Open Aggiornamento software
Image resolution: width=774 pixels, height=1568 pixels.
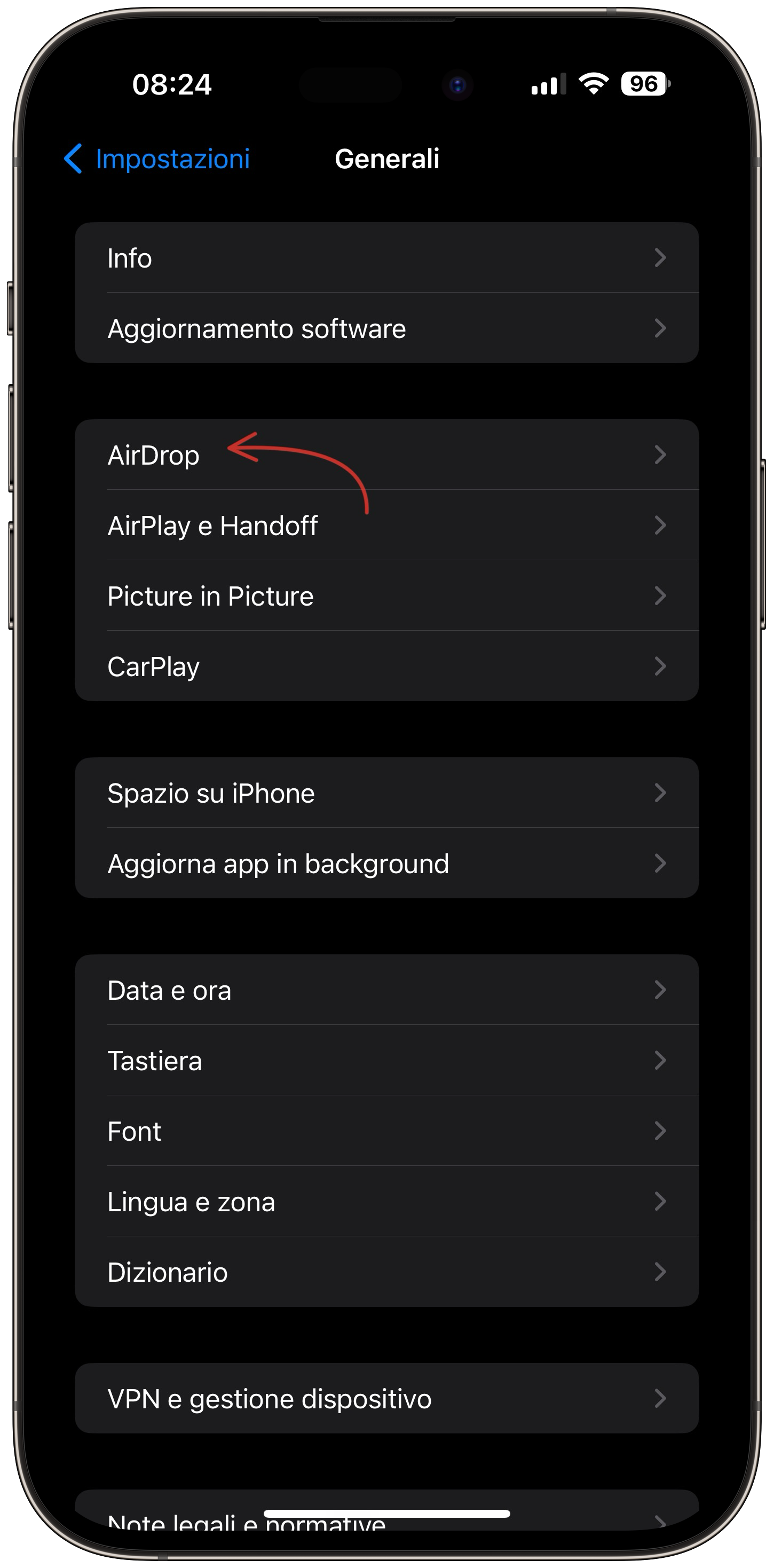point(386,328)
